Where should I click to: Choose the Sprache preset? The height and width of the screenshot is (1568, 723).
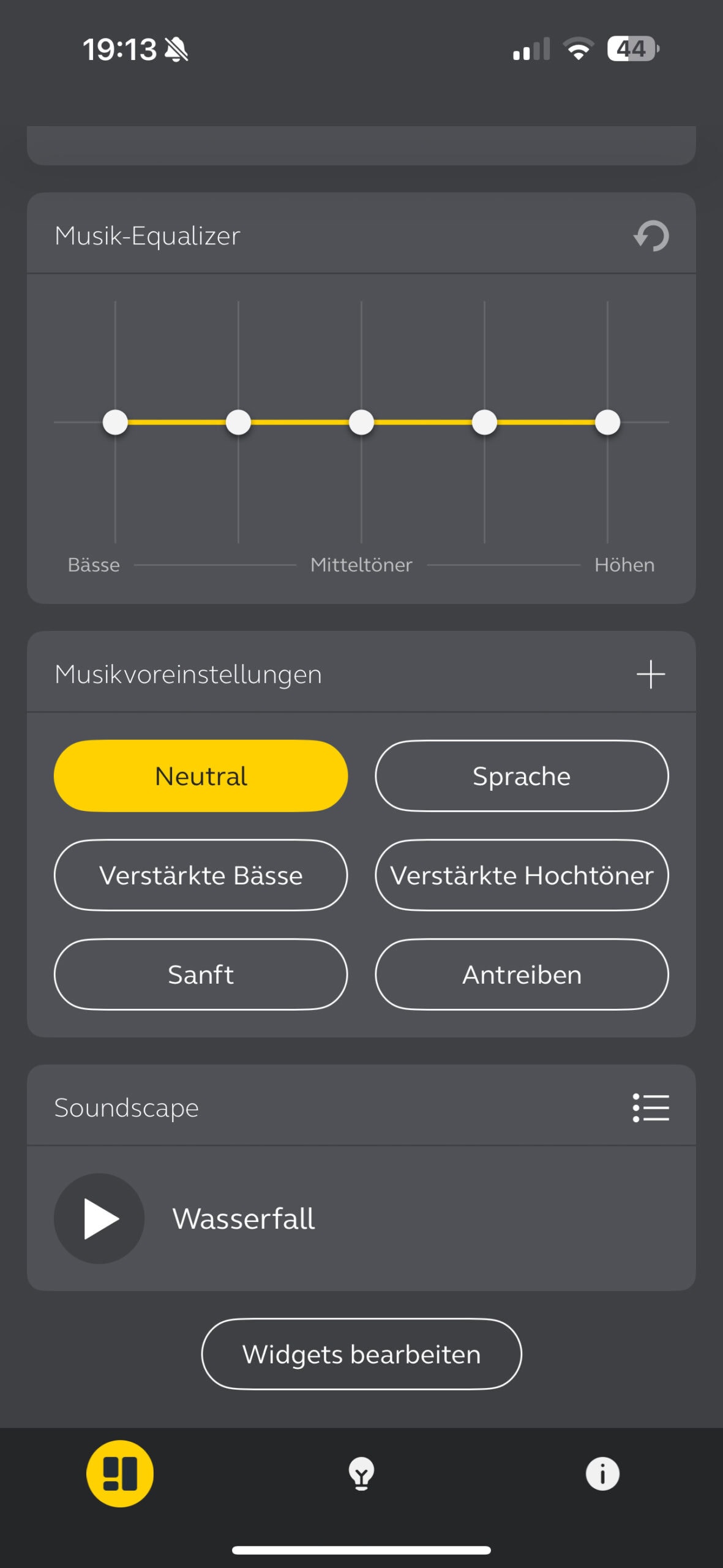pyautogui.click(x=522, y=776)
